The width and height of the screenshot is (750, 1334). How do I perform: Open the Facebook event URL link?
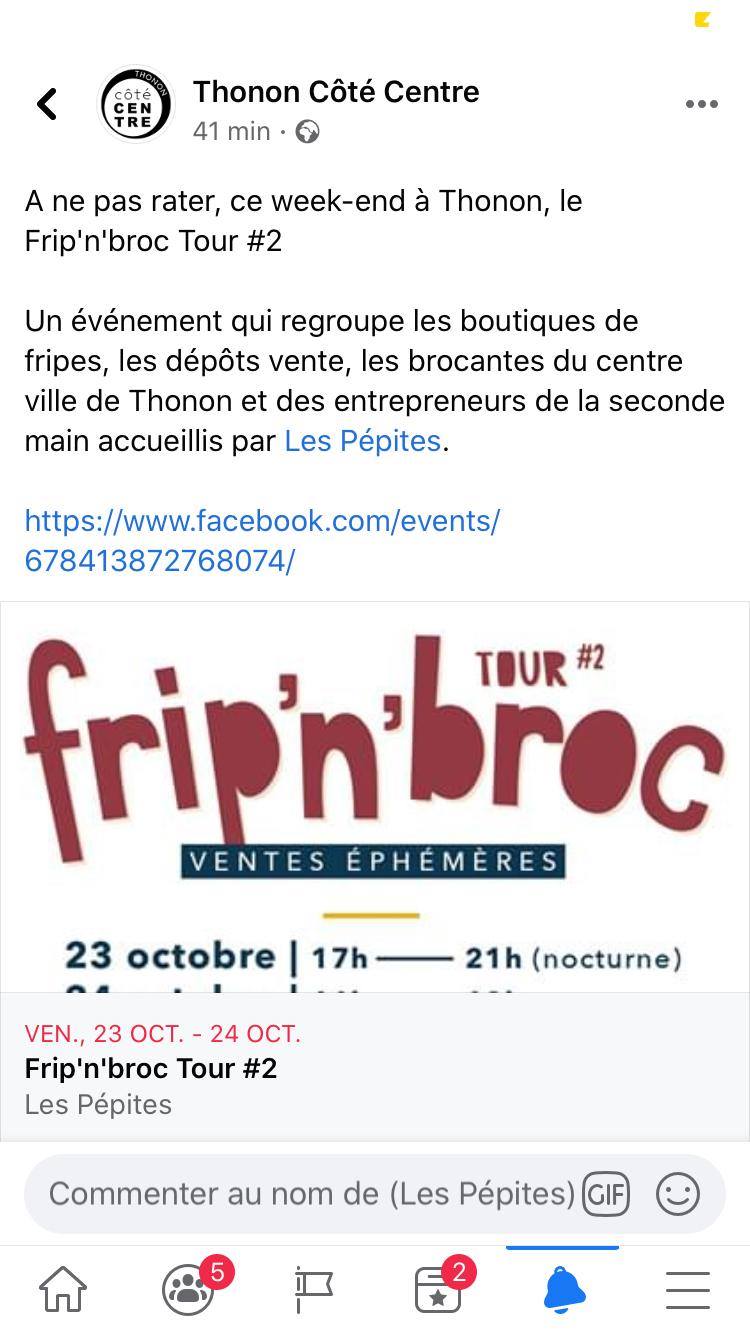pyautogui.click(x=262, y=540)
